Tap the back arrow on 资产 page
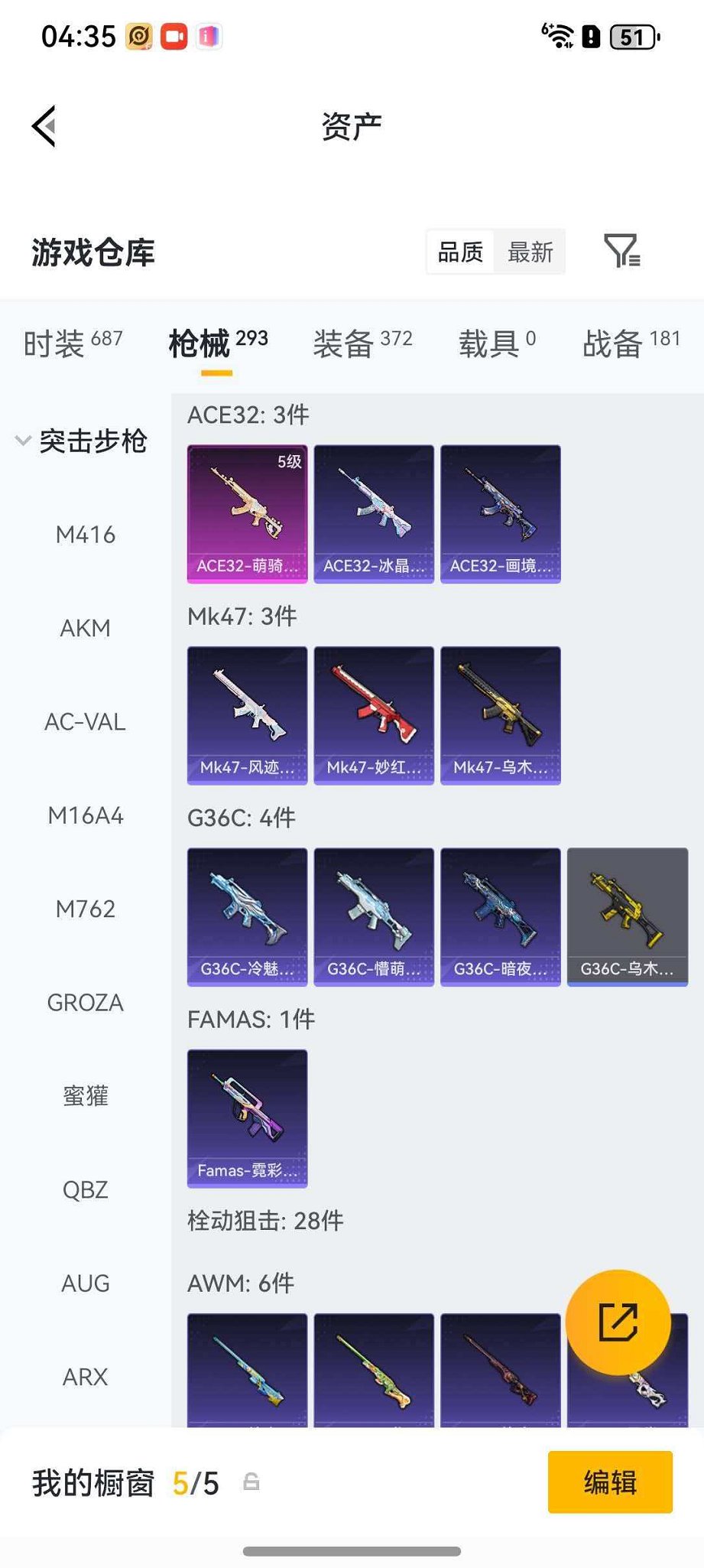 pyautogui.click(x=44, y=126)
